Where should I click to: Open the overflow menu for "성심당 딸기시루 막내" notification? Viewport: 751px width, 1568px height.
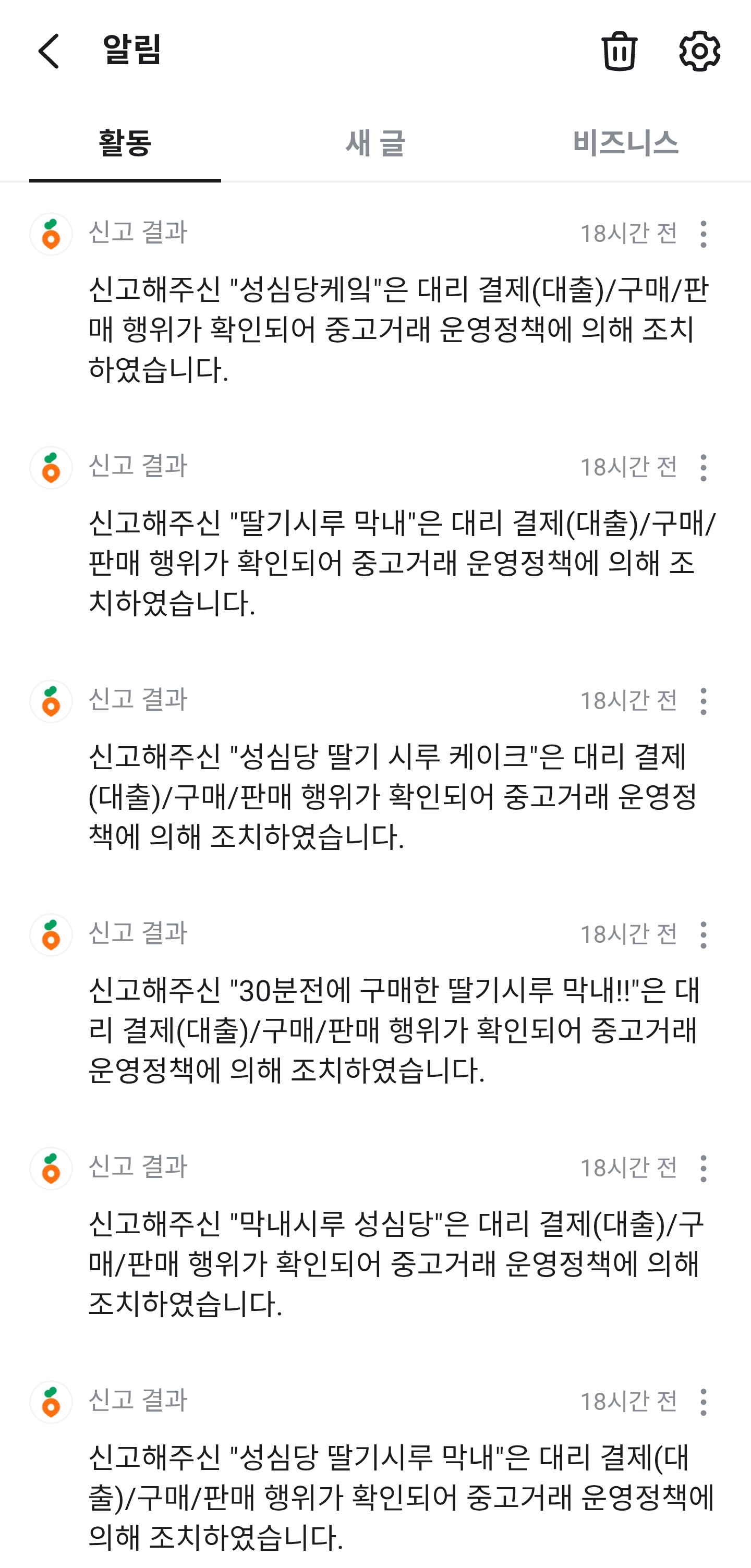click(x=703, y=1402)
